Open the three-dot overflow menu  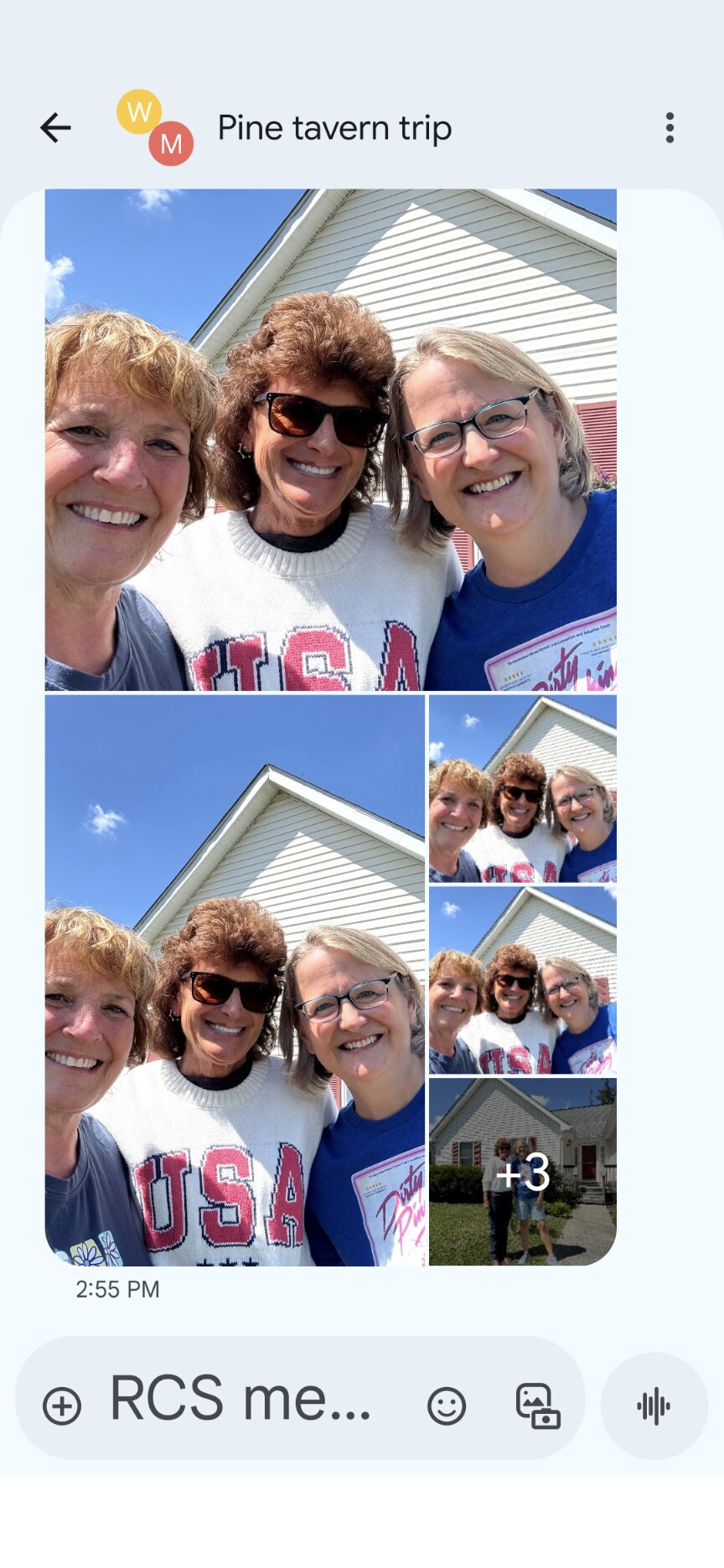(x=669, y=128)
